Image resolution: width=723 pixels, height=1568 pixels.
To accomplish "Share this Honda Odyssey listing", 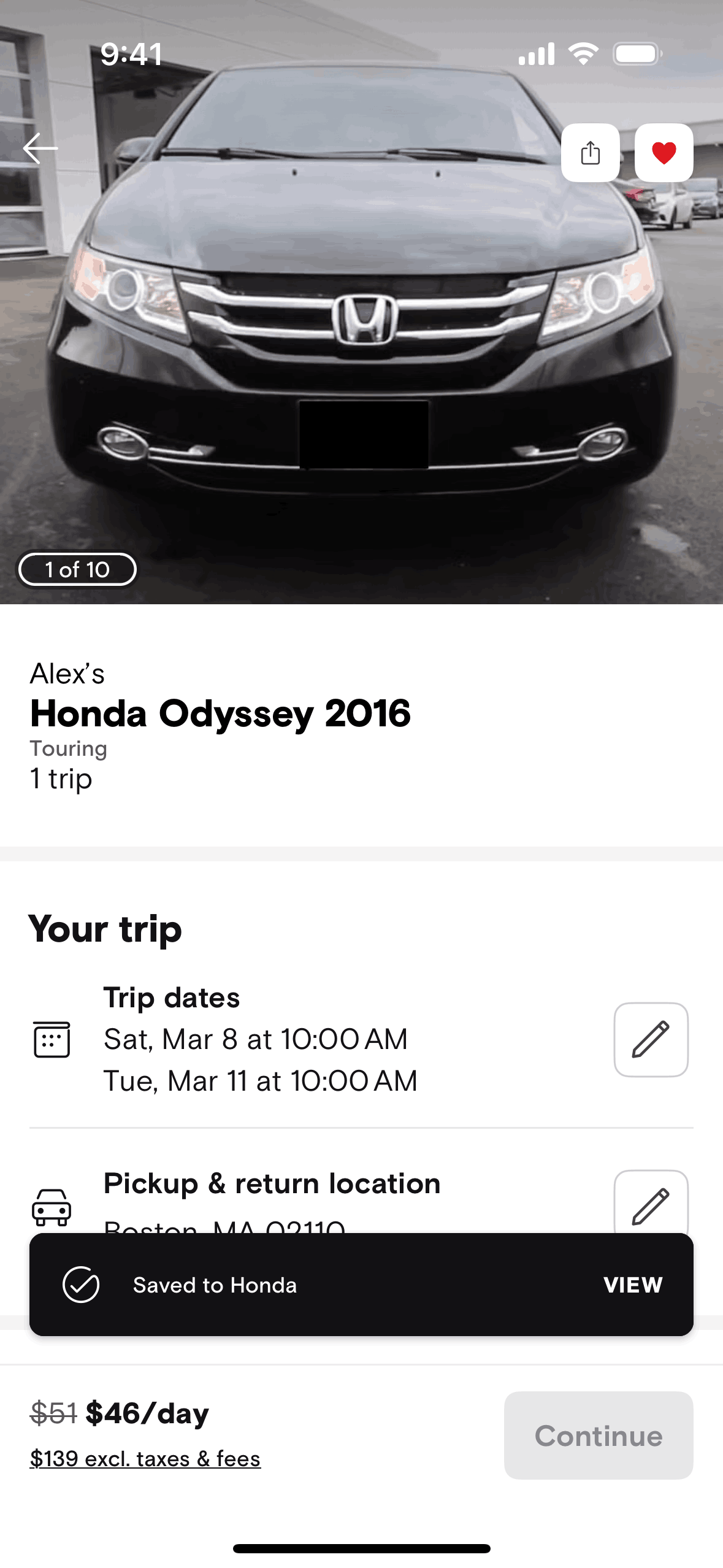I will tap(590, 153).
